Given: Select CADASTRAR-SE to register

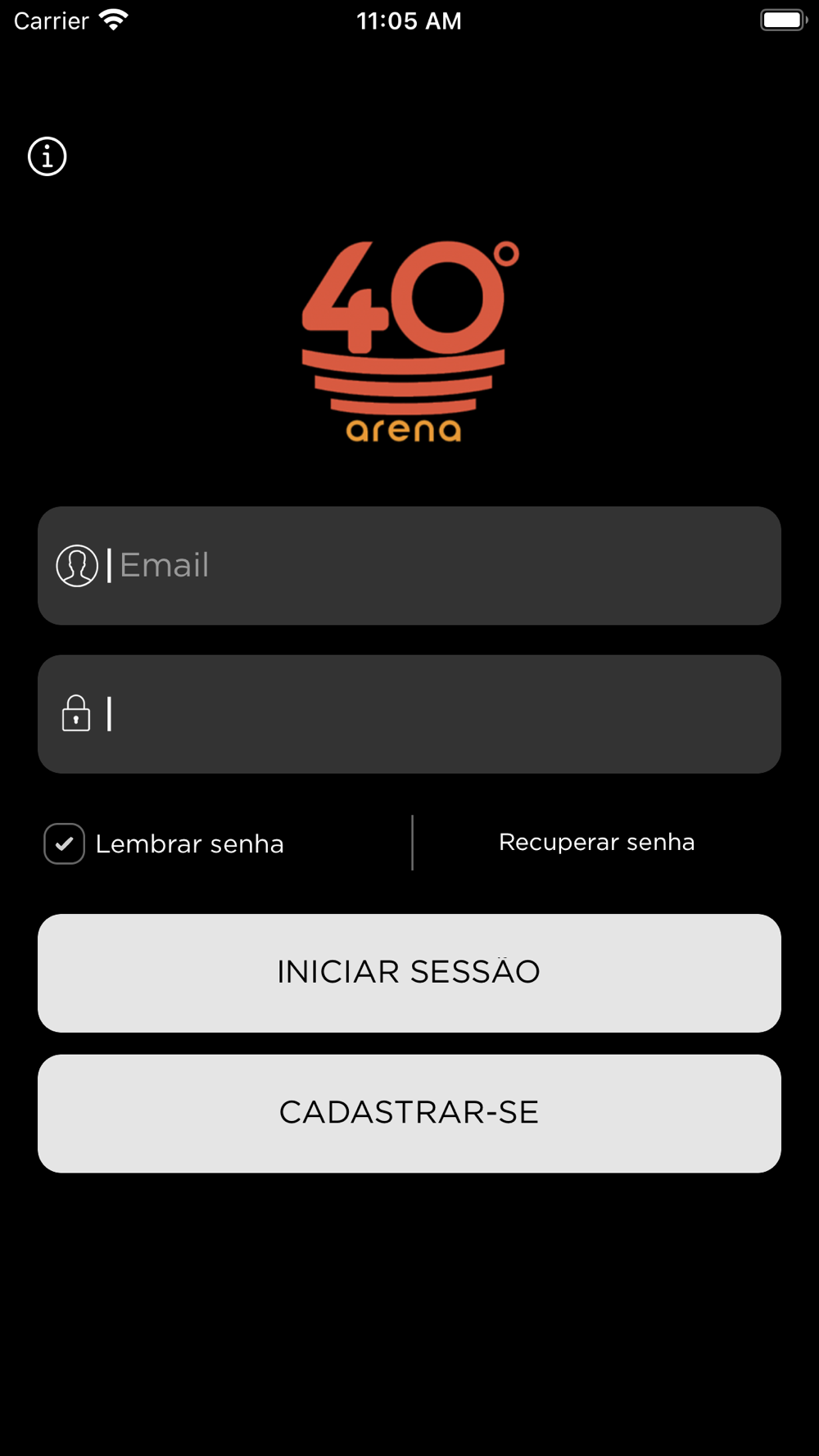Looking at the screenshot, I should pos(409,1114).
